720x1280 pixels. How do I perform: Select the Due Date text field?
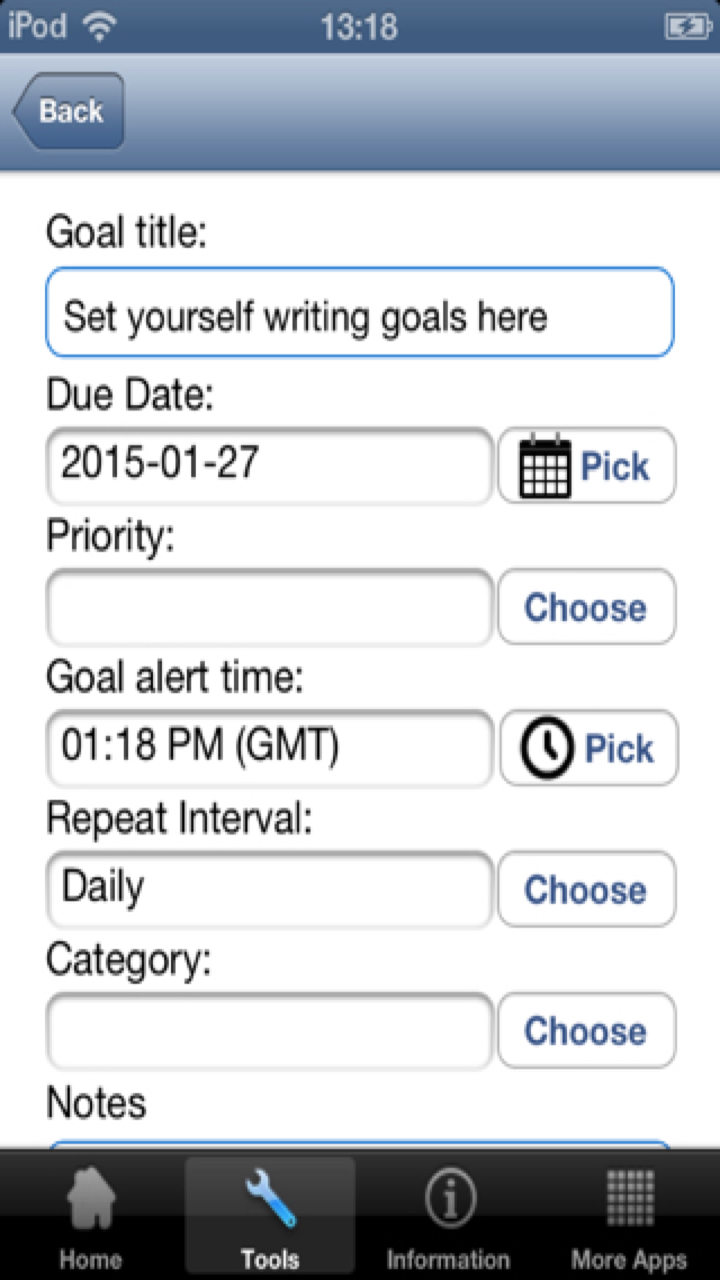click(x=268, y=465)
